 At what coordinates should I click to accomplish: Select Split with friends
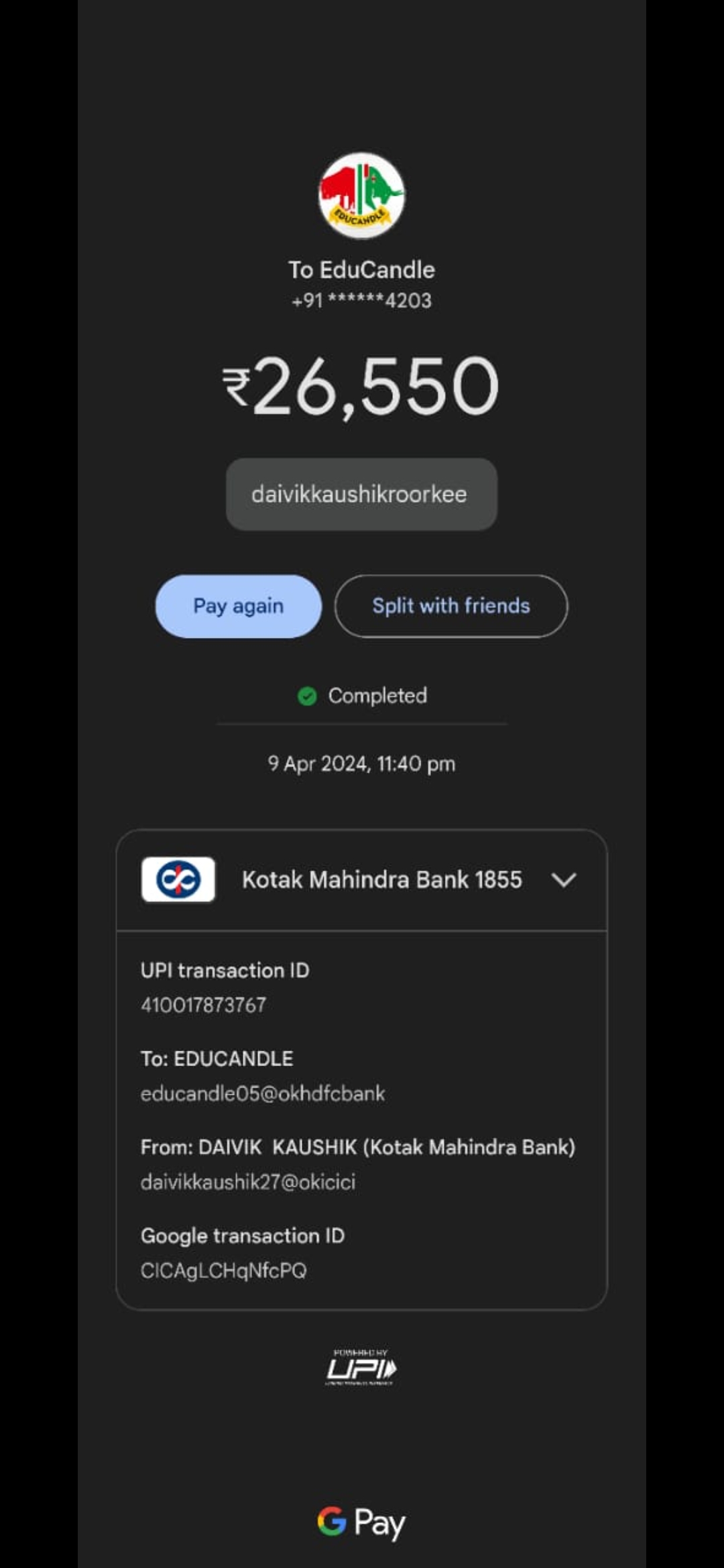tap(451, 606)
